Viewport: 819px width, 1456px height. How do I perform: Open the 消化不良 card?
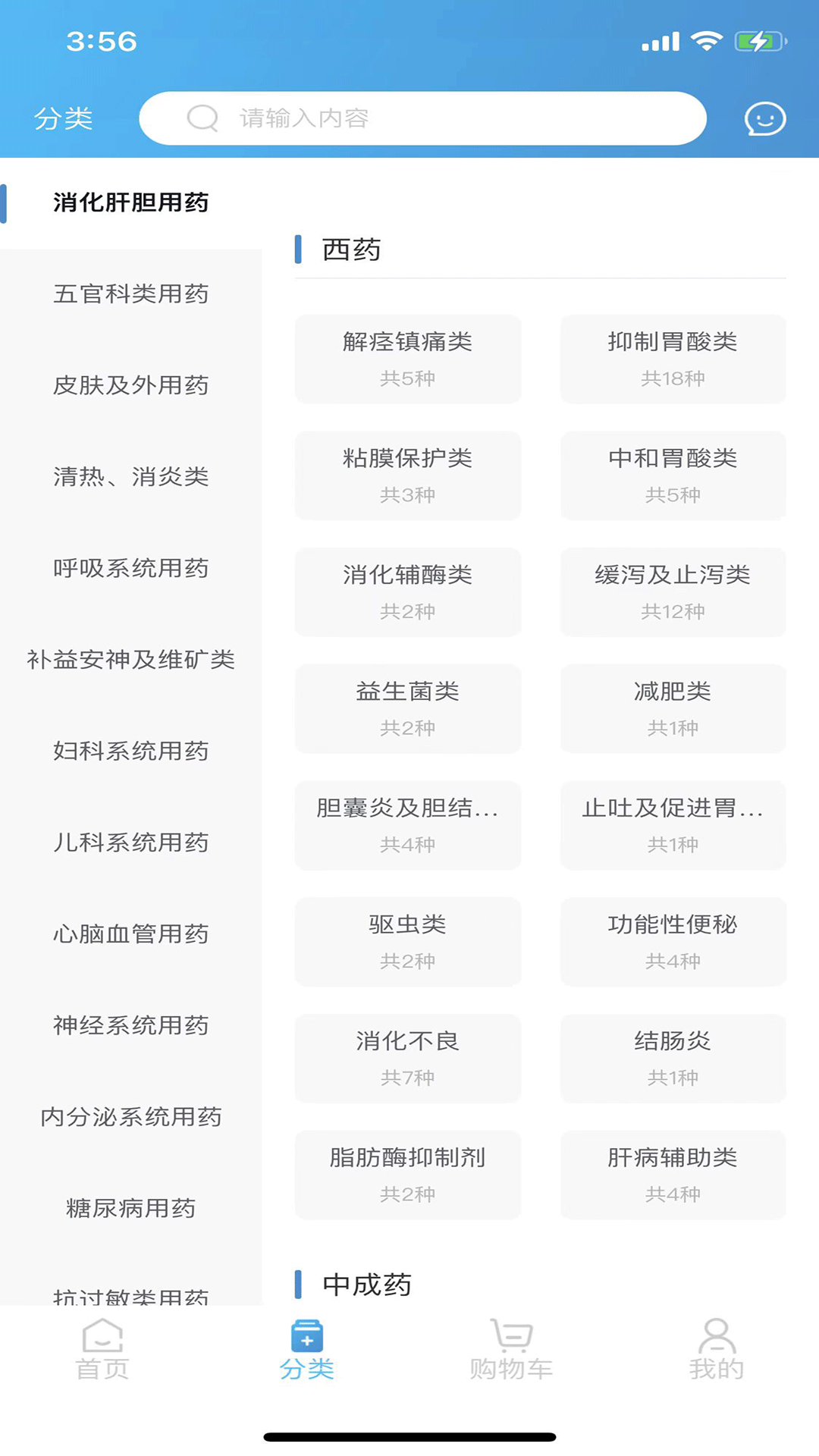[407, 1059]
